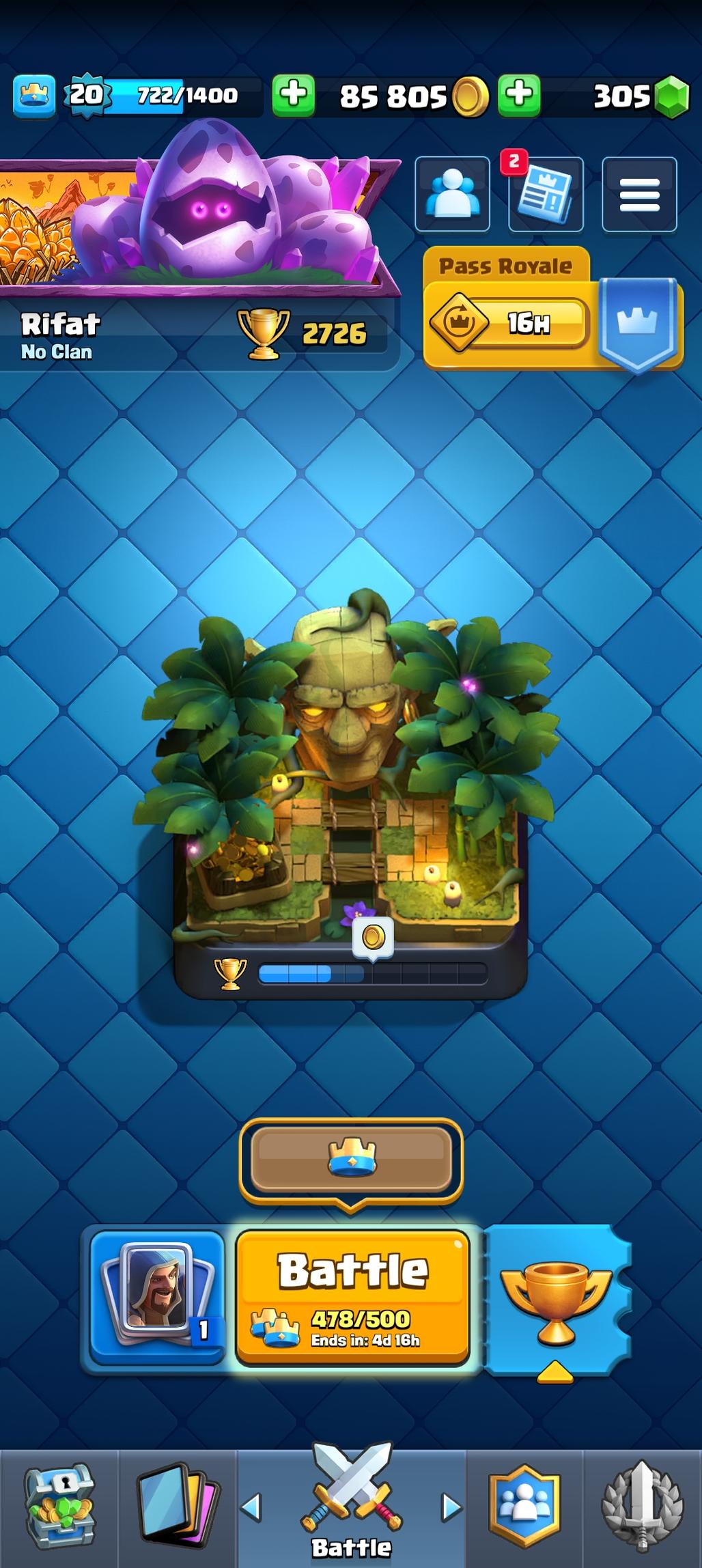Tap the right arrow beside Battle tab
The width and height of the screenshot is (702, 1568).
pyautogui.click(x=451, y=1507)
